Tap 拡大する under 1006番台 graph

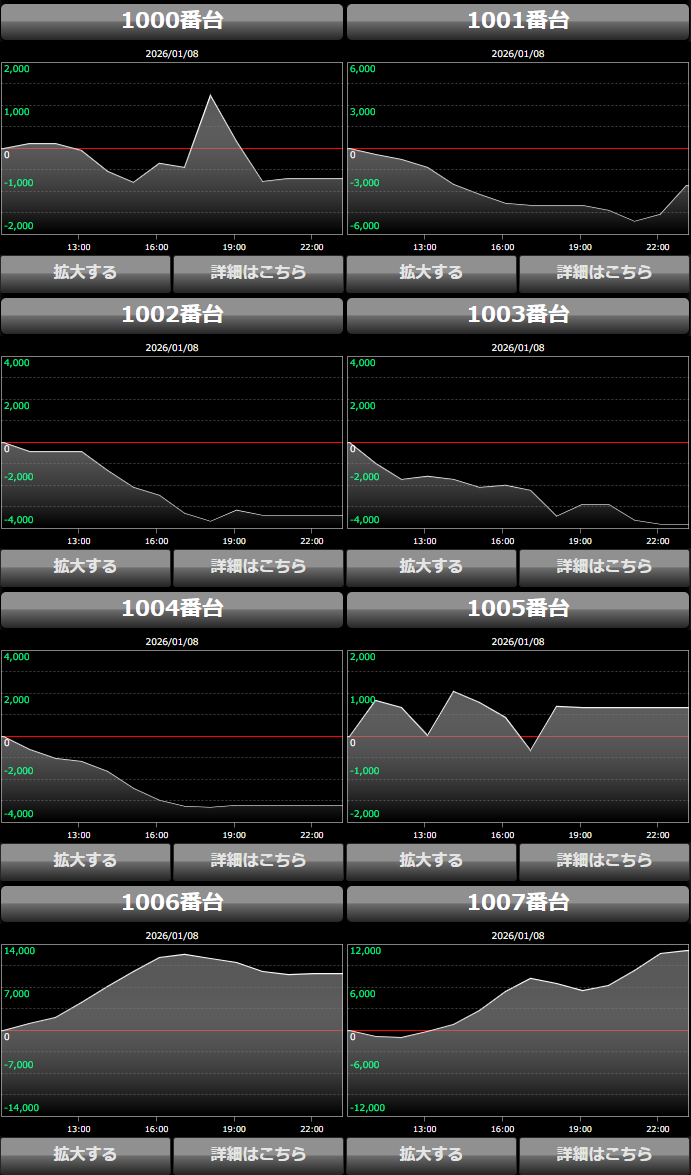tap(85, 1154)
